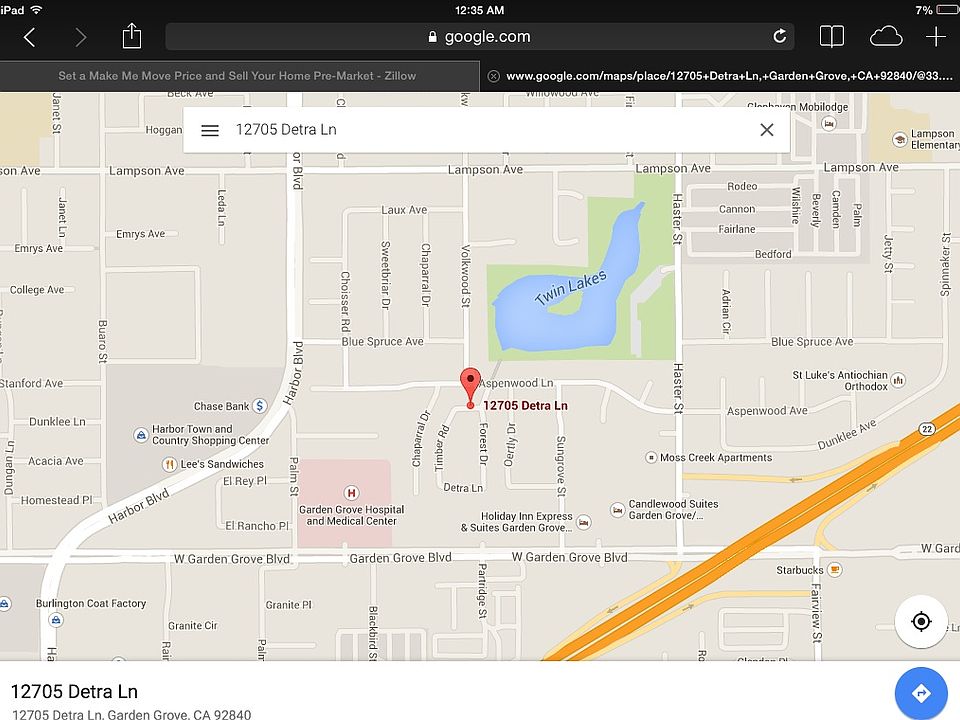
Task: Edit the 12705 Detra Ln search
Action: coord(480,130)
